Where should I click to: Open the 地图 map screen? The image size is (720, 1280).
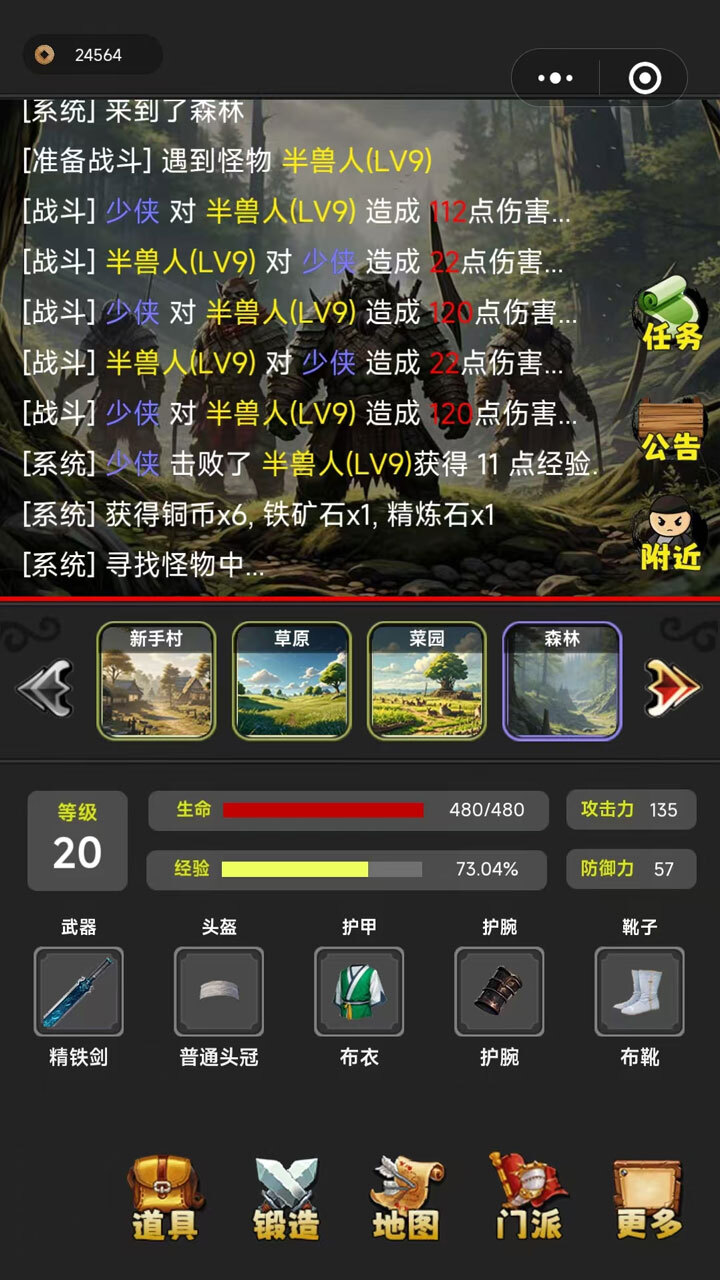[406, 1198]
